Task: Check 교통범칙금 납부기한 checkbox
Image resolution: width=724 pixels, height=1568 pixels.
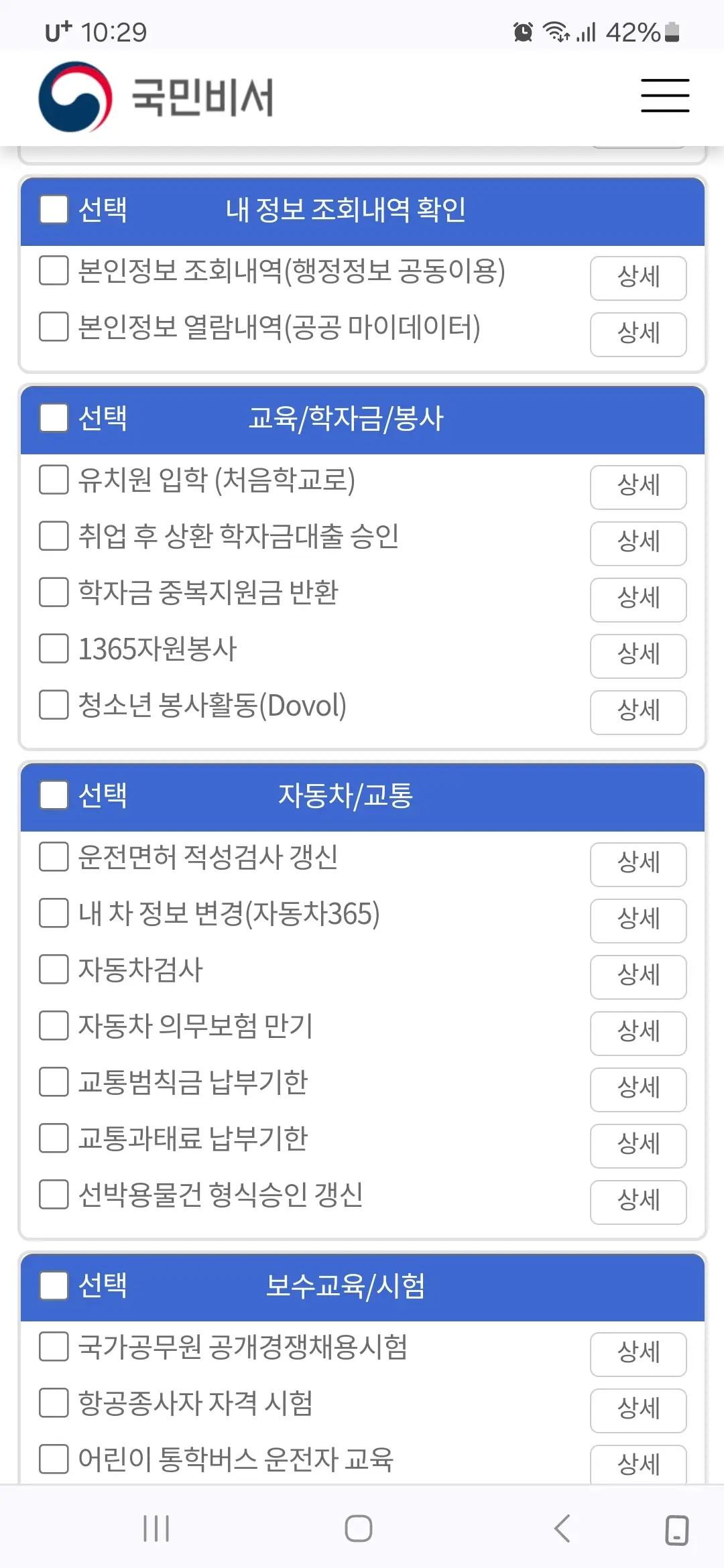Action: pos(54,1082)
